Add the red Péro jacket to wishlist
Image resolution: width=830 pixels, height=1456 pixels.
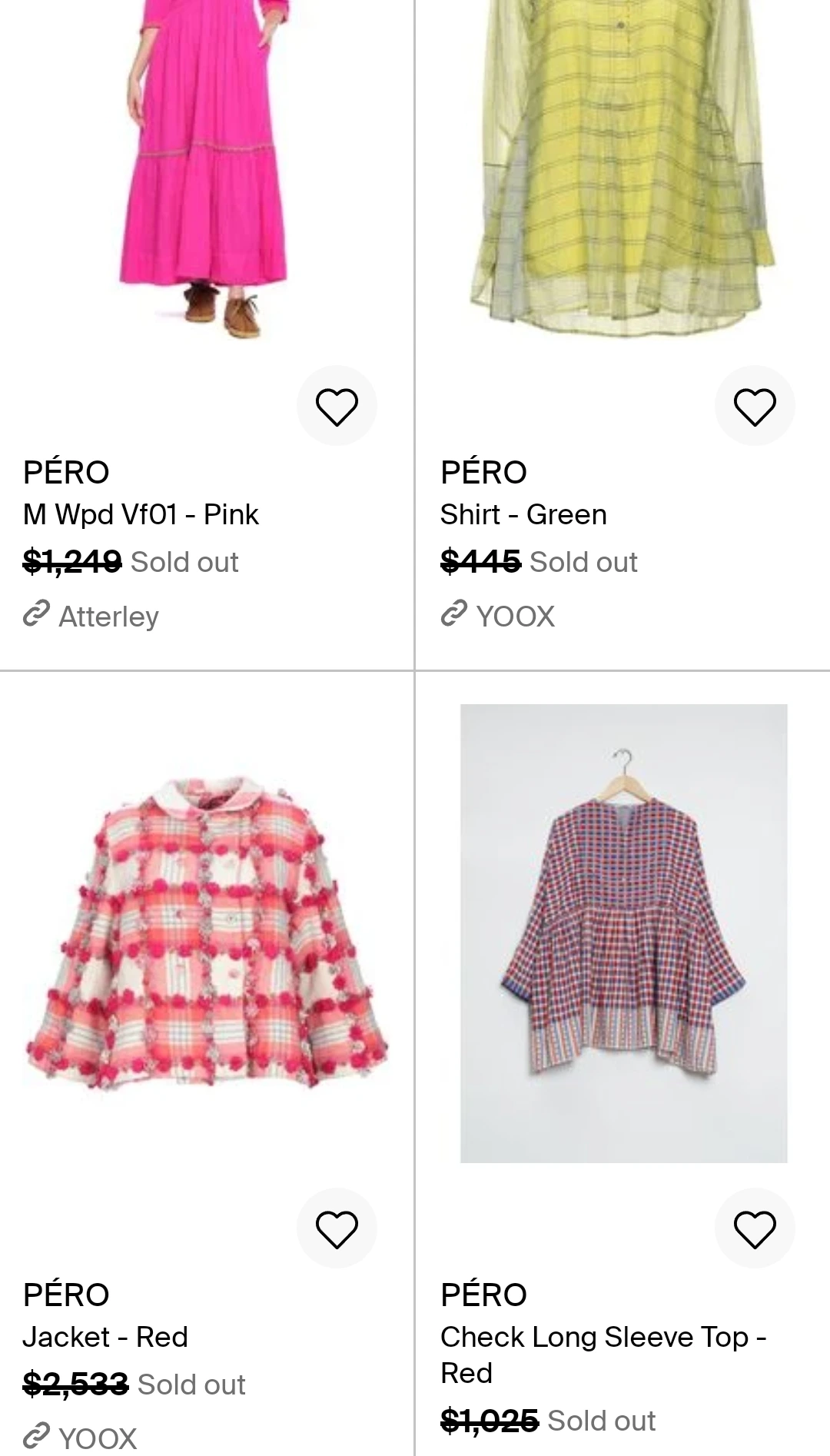337,1228
